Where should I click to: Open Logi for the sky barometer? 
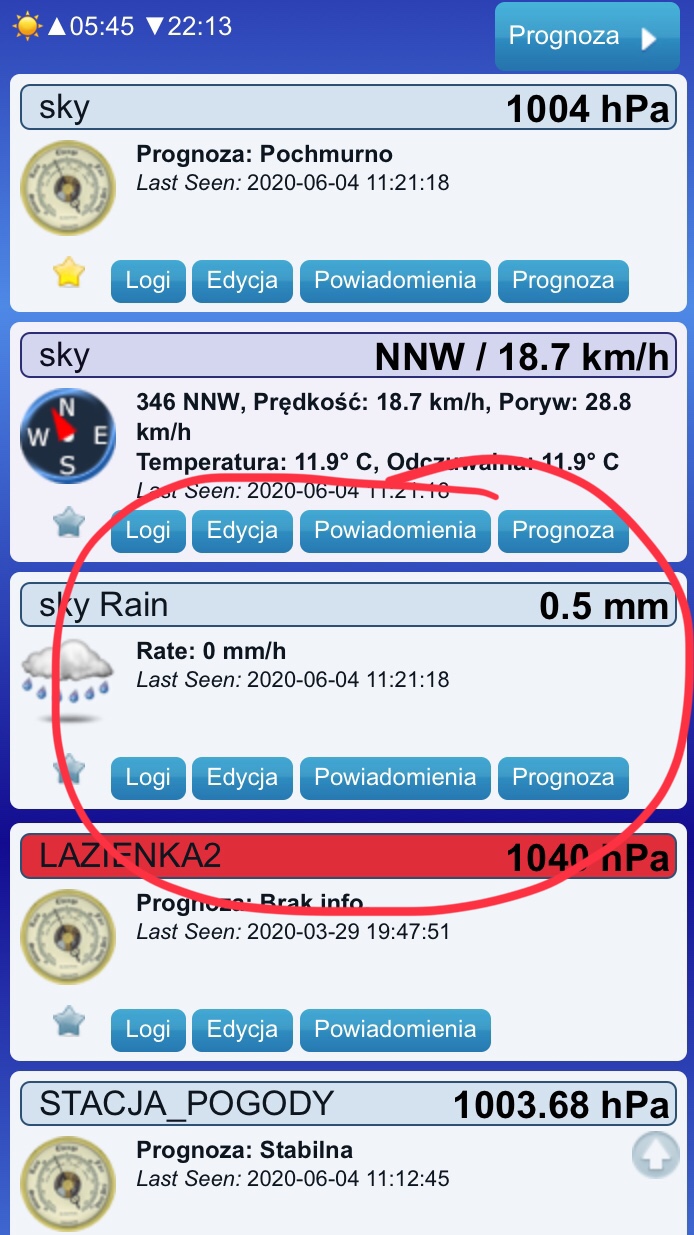148,280
